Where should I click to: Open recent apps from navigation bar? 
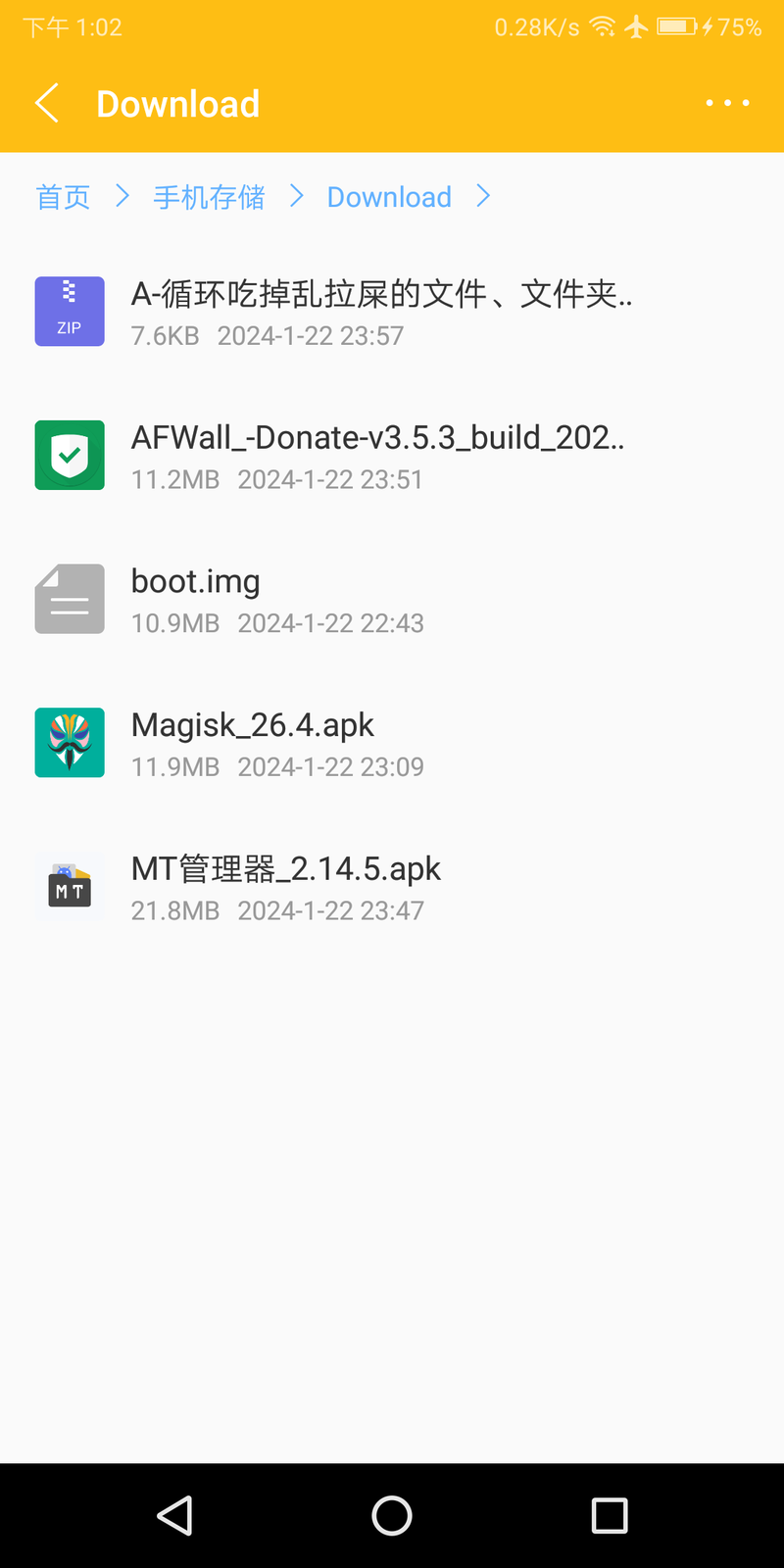[610, 1515]
